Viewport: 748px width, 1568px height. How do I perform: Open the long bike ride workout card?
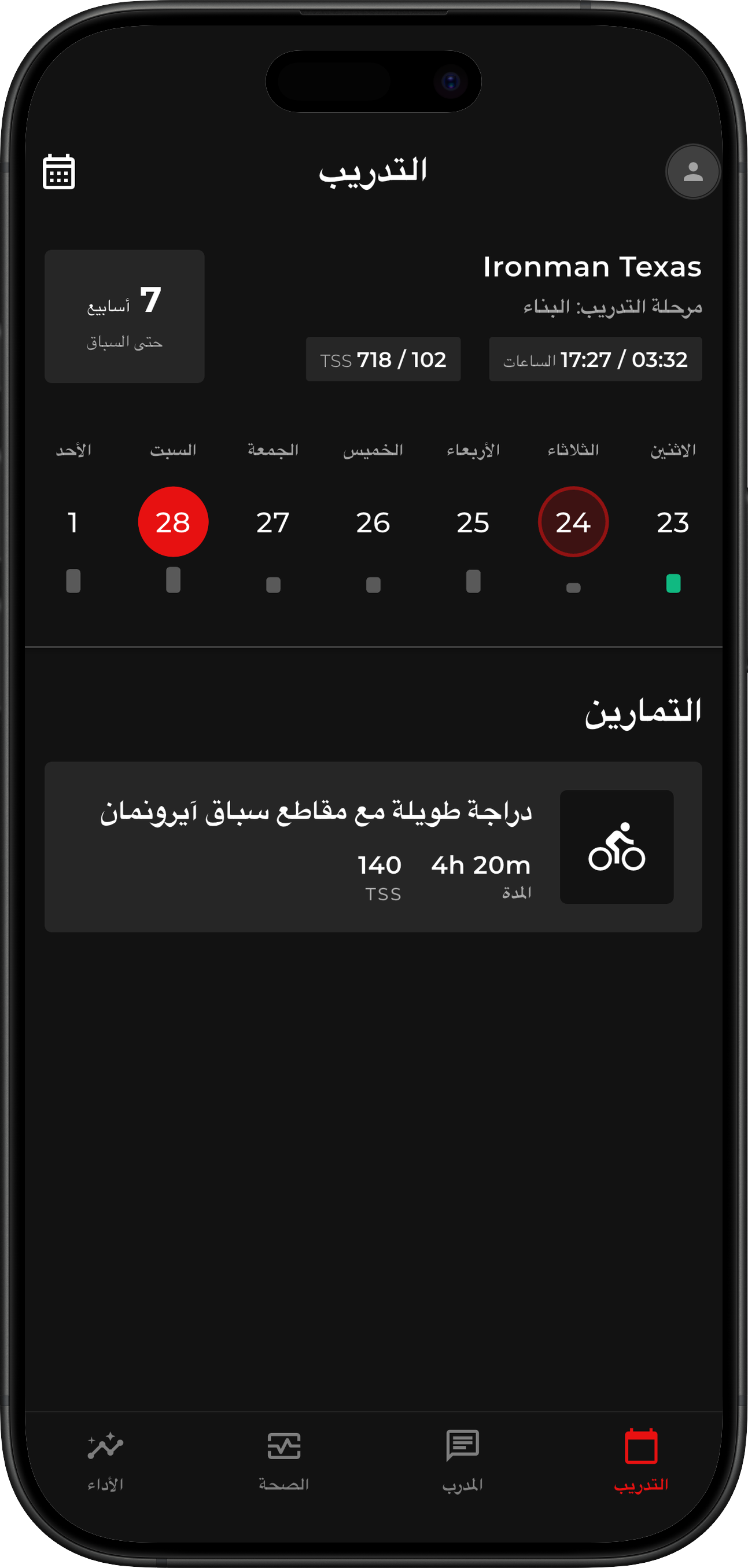pos(373,846)
